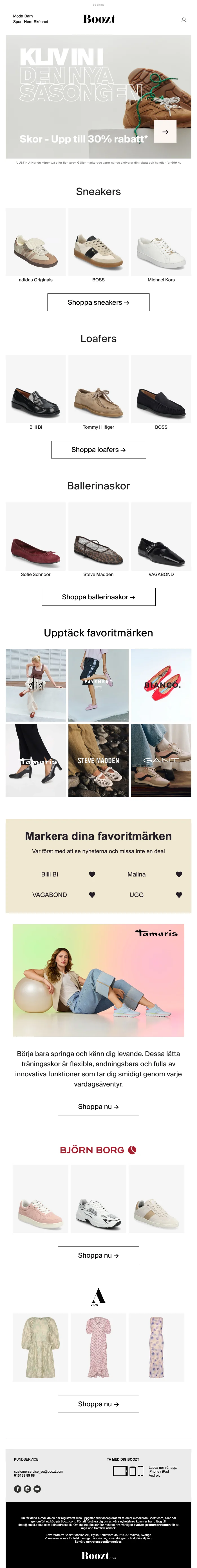Mark UGG as a favorite brand
Viewport: 197px width, 1568px height.
tap(179, 895)
